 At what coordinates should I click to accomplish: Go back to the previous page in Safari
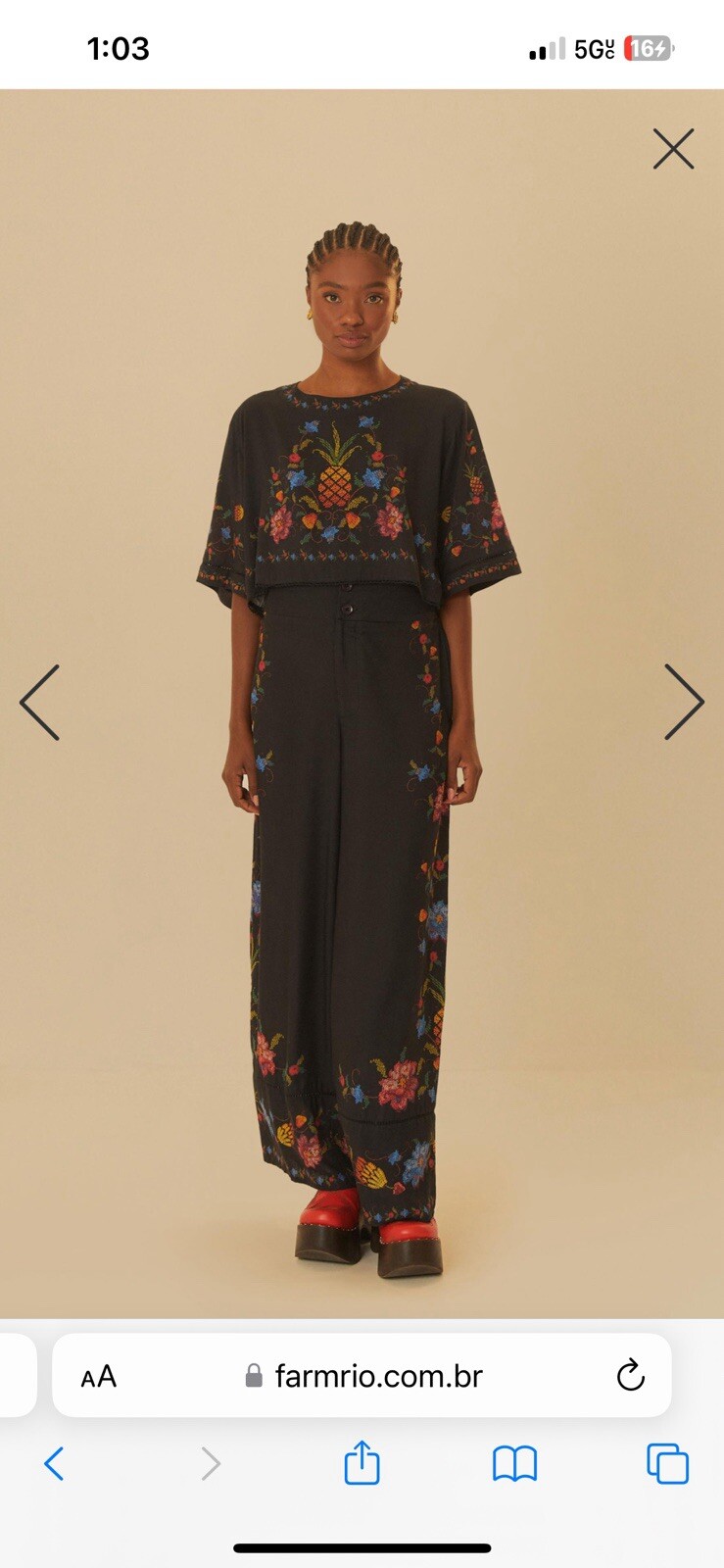(x=54, y=1464)
